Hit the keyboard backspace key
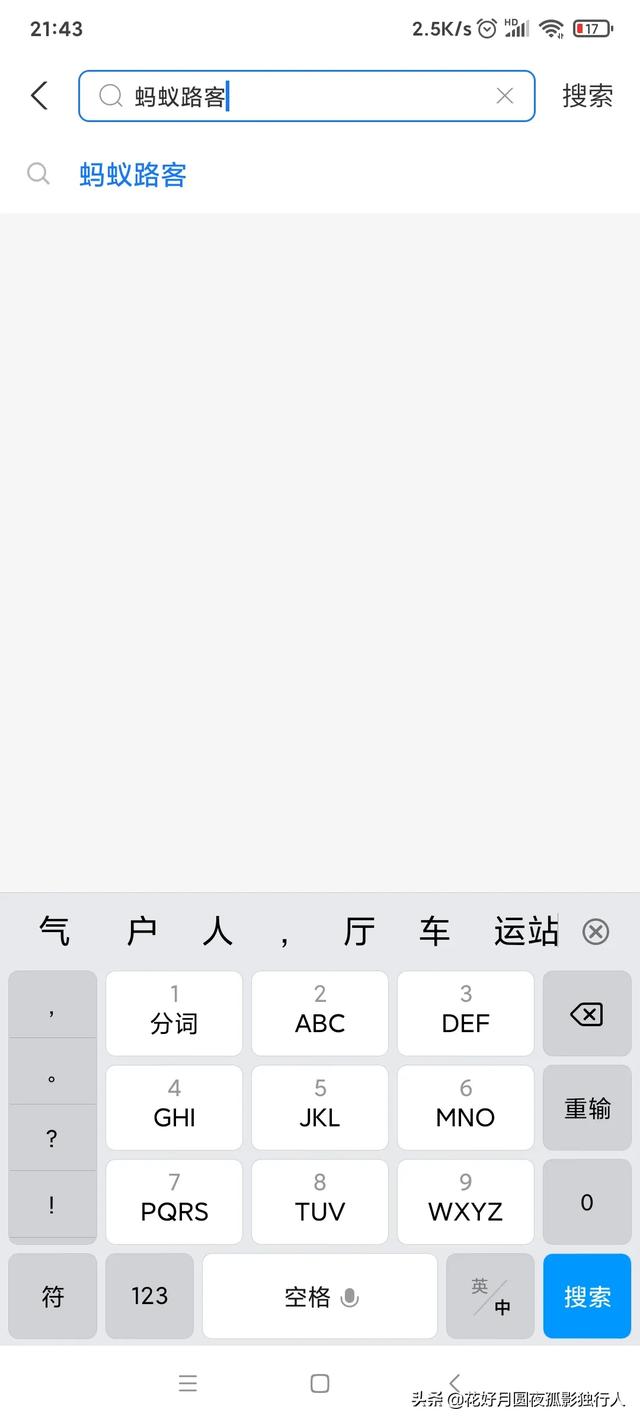The height and width of the screenshot is (1422, 640). pyautogui.click(x=587, y=1014)
